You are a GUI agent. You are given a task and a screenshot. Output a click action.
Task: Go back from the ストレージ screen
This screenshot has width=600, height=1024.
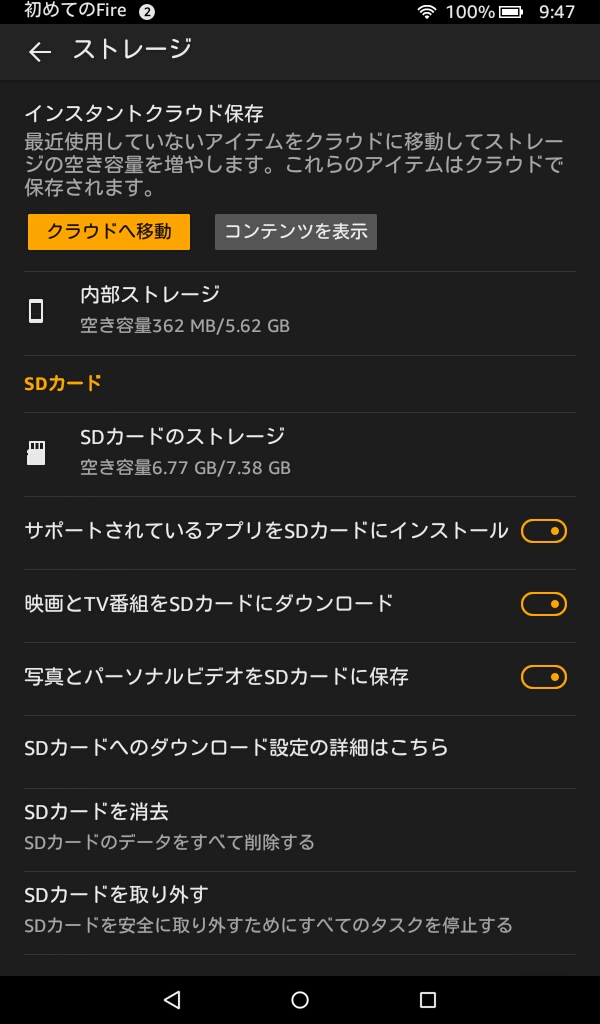(40, 52)
